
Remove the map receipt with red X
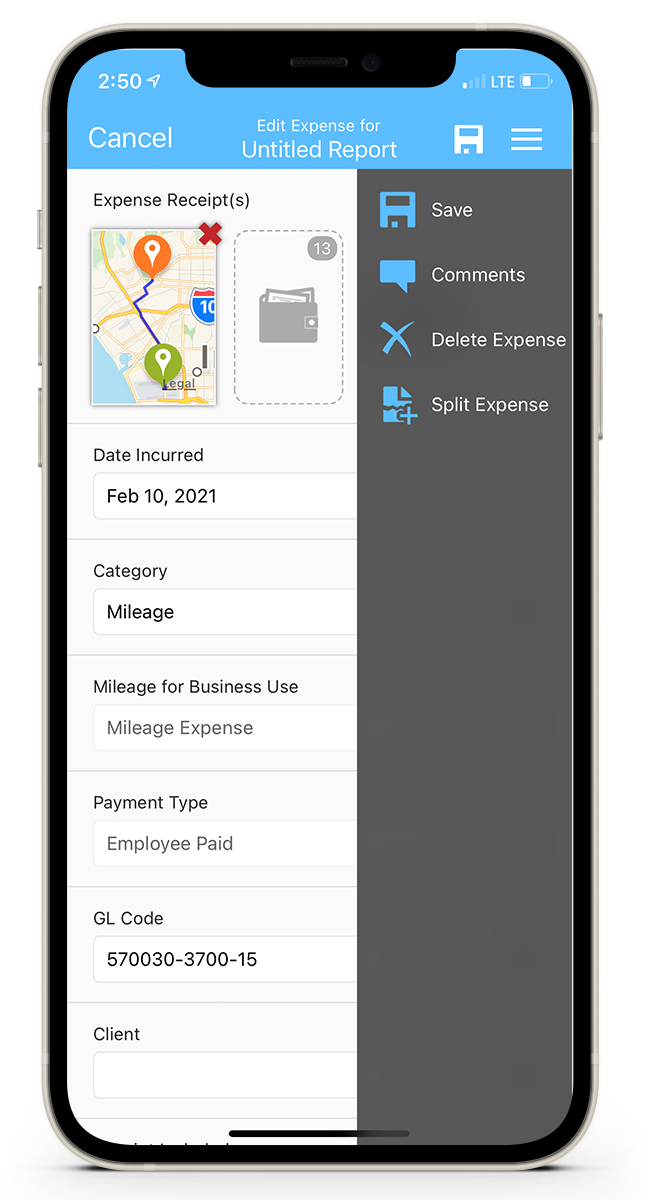point(210,234)
